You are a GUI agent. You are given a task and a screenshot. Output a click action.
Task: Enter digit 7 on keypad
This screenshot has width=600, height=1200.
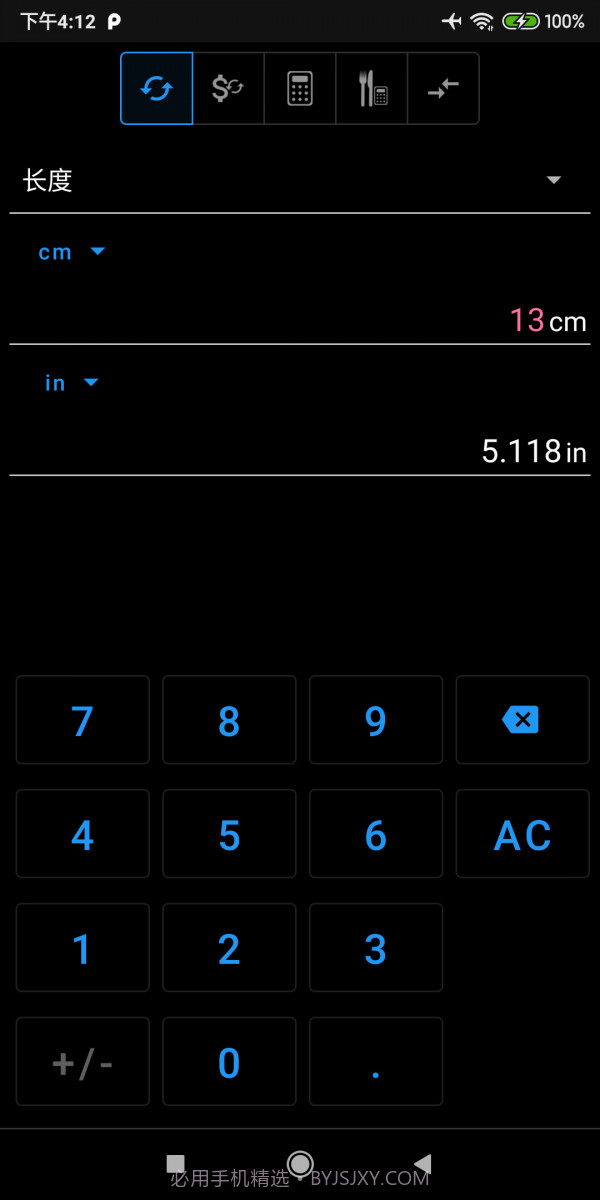(82, 720)
